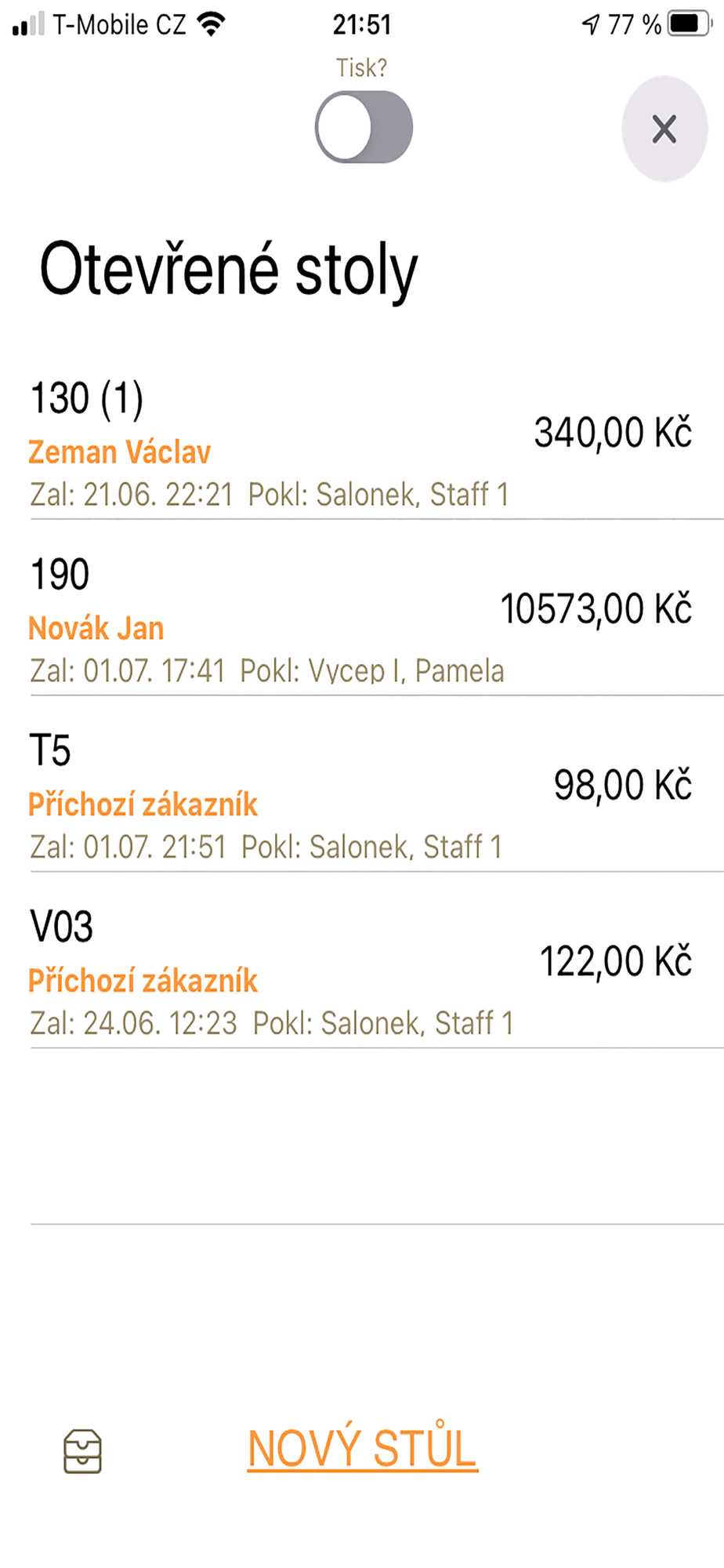
Task: Open the archive drawer icon
Action: (x=82, y=1451)
